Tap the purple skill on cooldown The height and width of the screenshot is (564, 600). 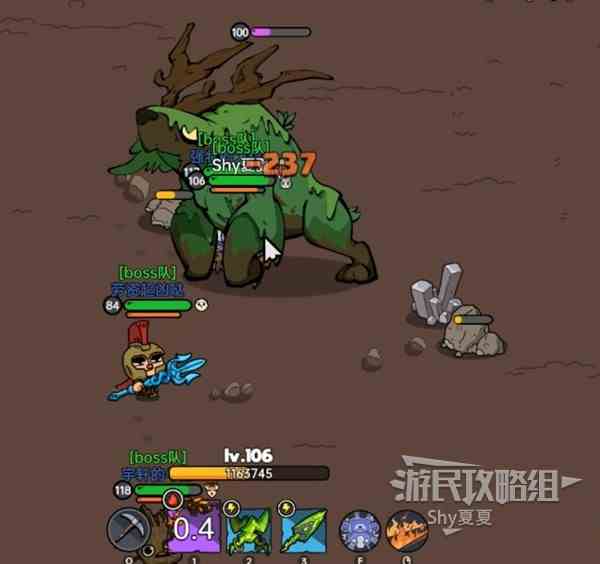tap(193, 530)
